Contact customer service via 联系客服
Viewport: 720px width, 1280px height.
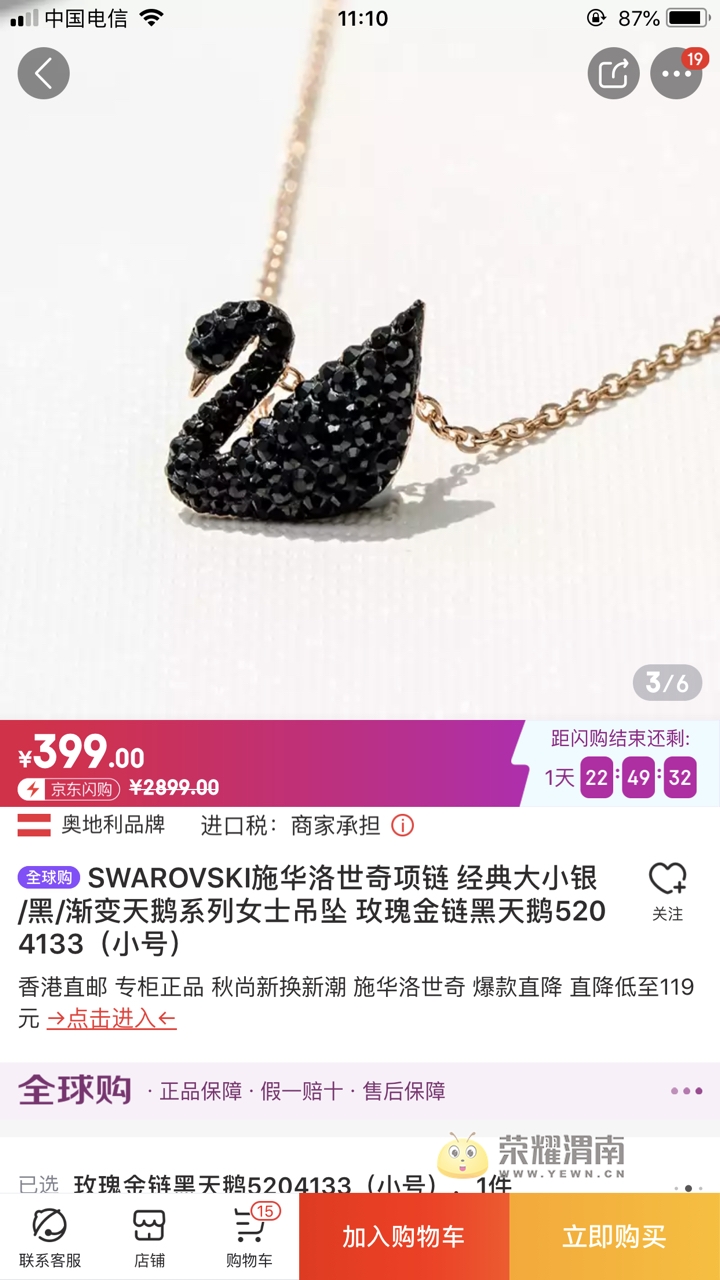(50, 1238)
